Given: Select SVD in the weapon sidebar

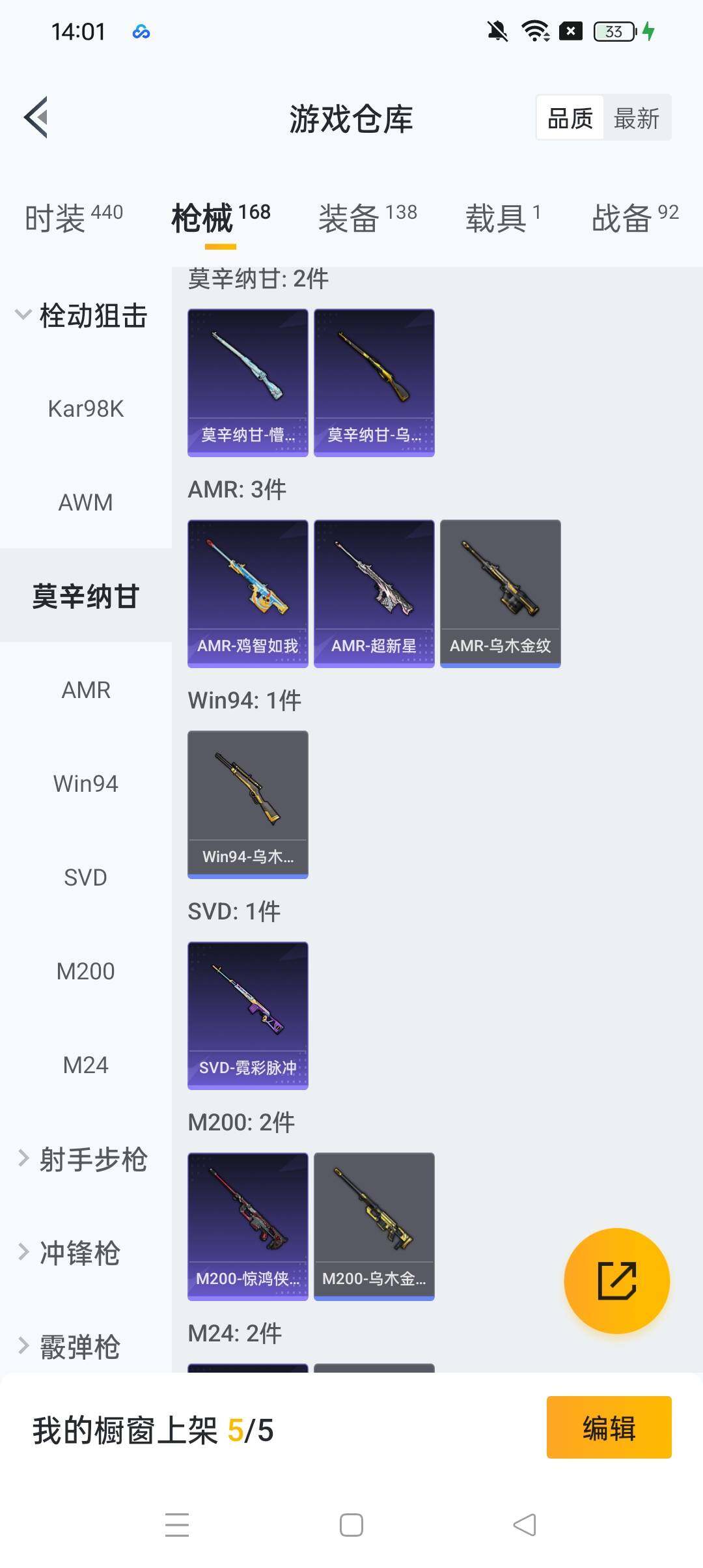Looking at the screenshot, I should pyautogui.click(x=85, y=877).
